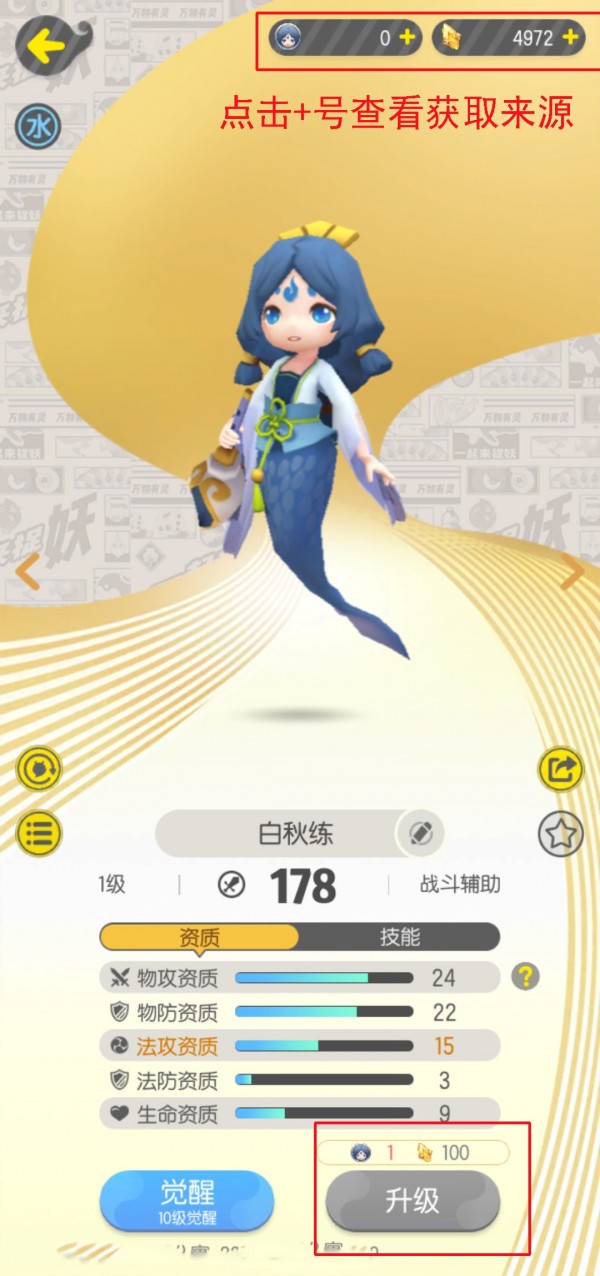
Task: Tap the yellow back arrow
Action: click(45, 45)
